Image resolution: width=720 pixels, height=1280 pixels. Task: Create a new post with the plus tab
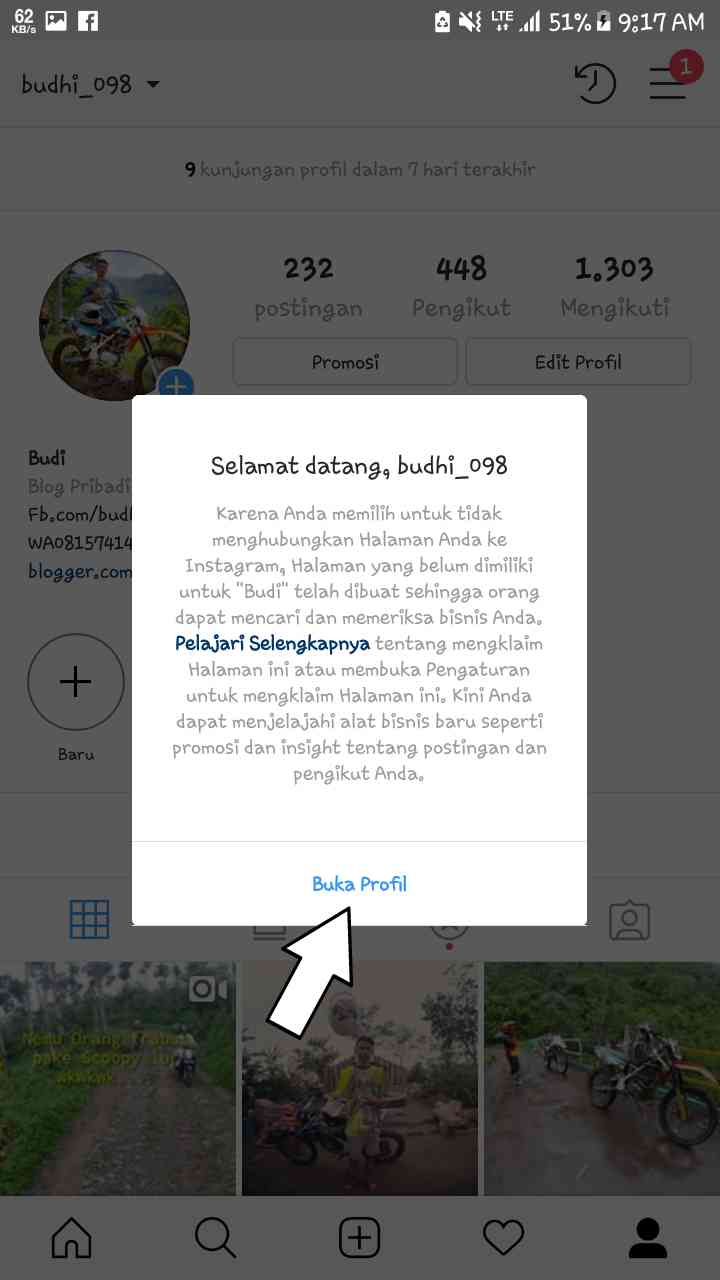point(360,1238)
